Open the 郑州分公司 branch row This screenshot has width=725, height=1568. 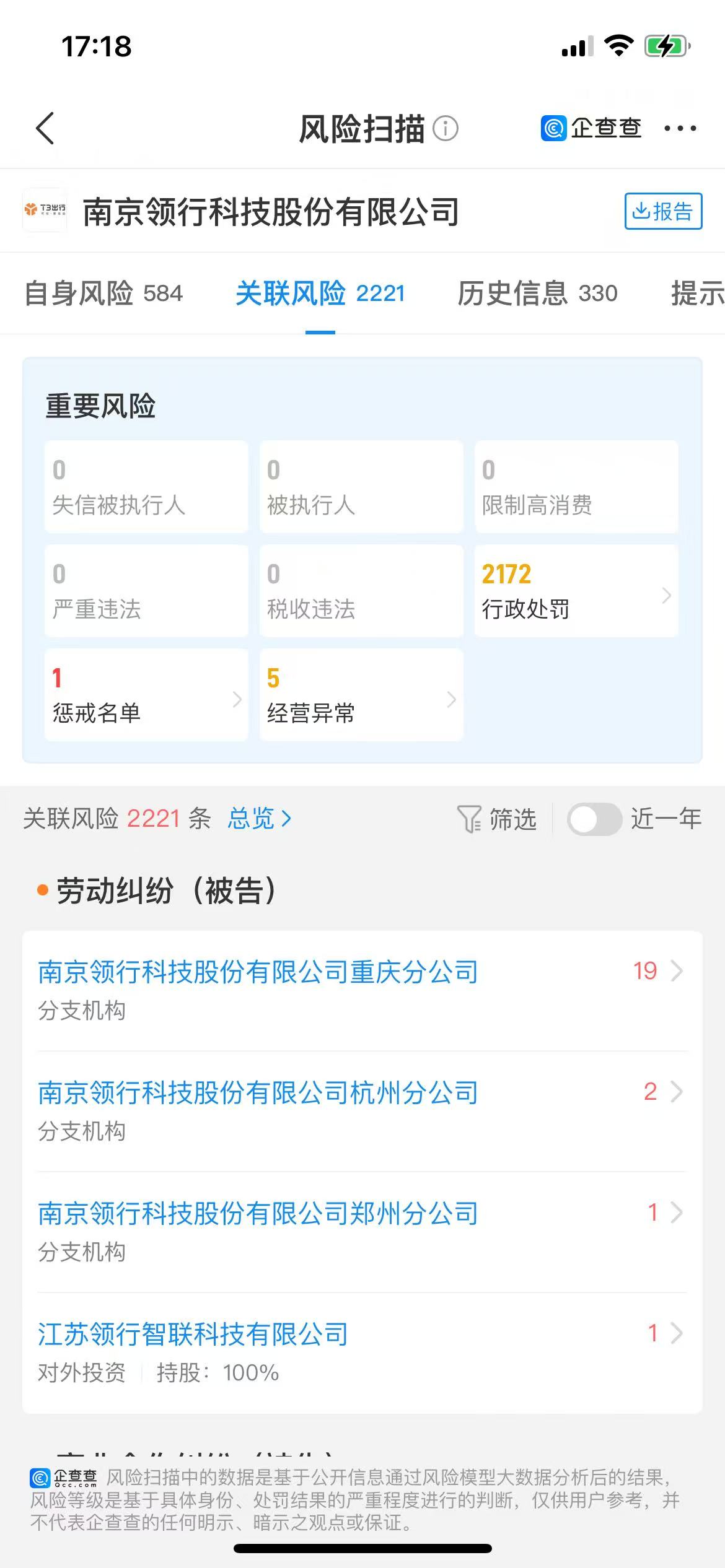tap(361, 1230)
